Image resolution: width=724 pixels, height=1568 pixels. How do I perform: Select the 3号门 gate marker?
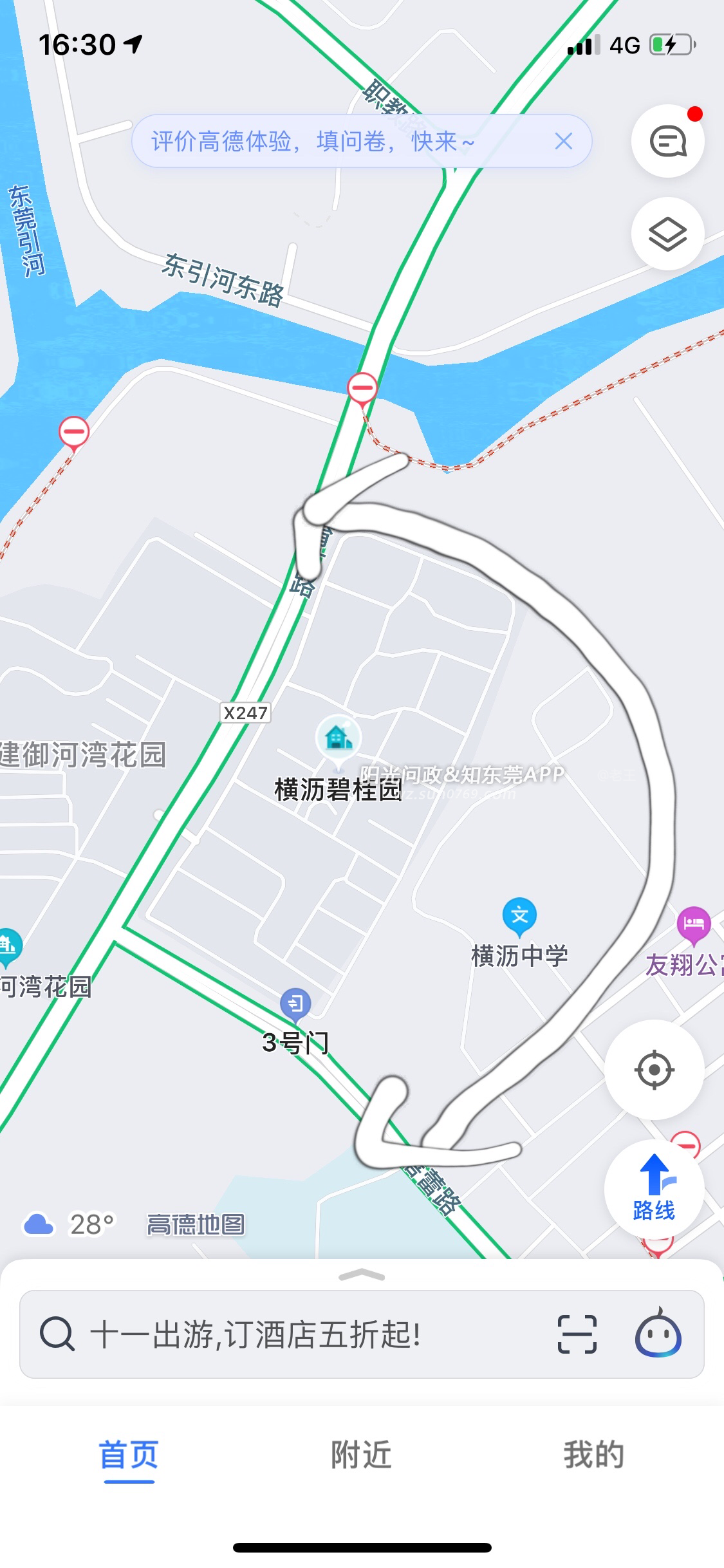coord(295,1003)
